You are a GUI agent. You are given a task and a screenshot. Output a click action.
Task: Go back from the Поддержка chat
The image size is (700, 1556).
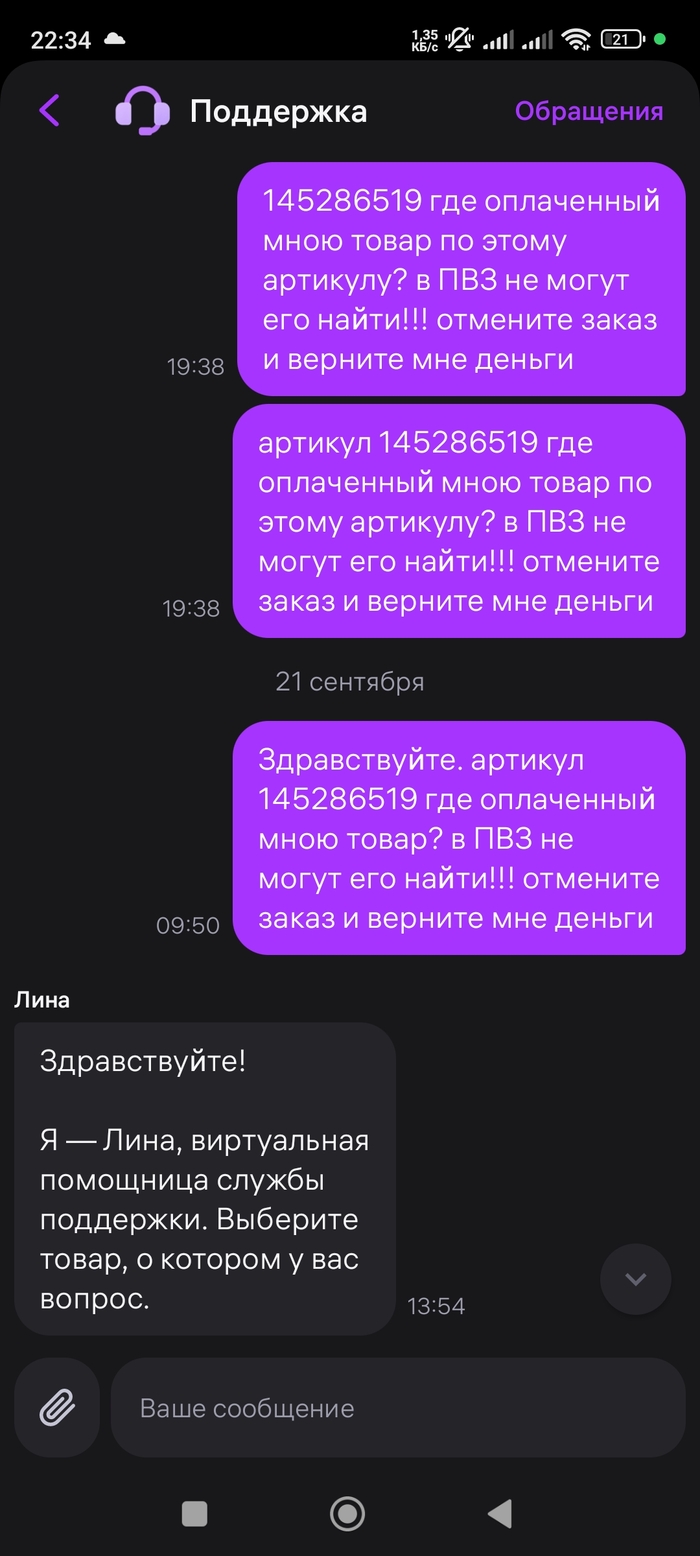[x=49, y=110]
